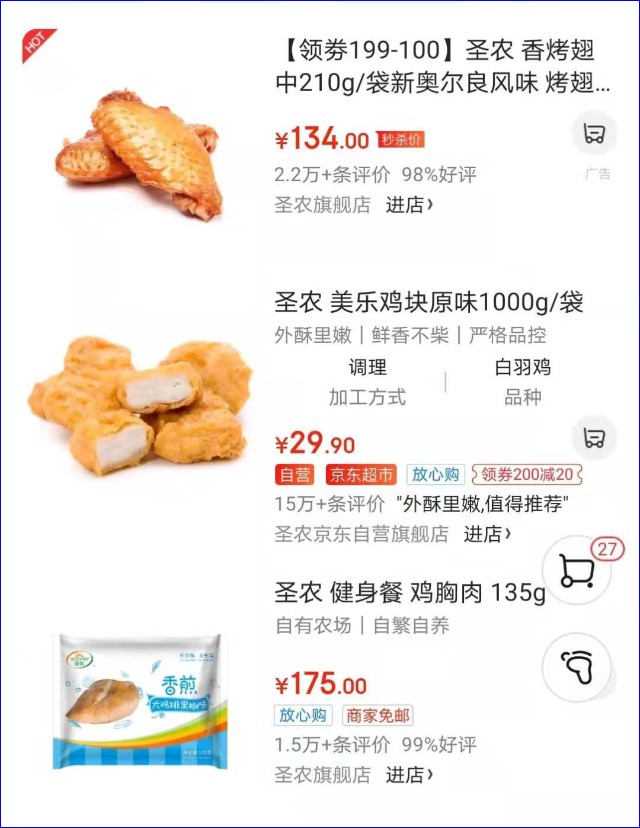Viewport: 640px width, 828px height.
Task: Open the 圣农 健身餐 鸡胸肉 135g product
Action: coord(410,592)
